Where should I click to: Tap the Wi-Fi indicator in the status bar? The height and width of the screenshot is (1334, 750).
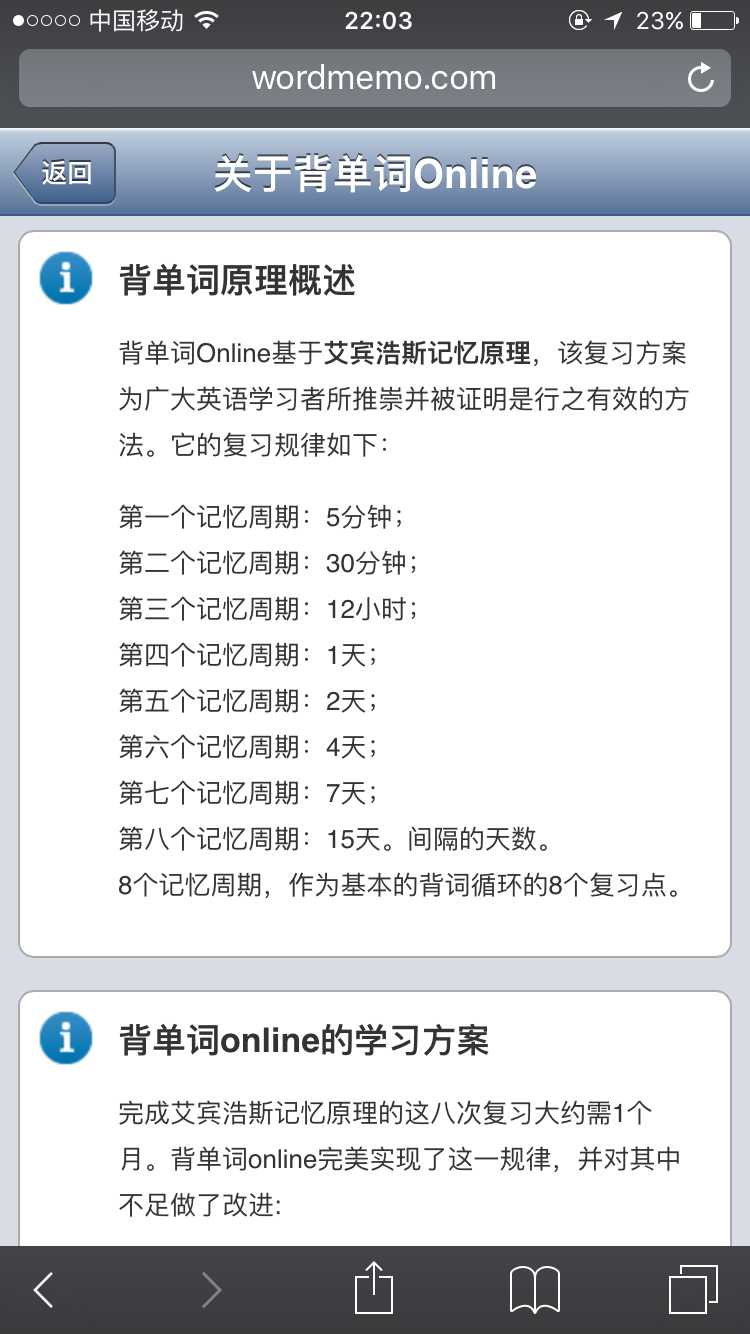(206, 19)
